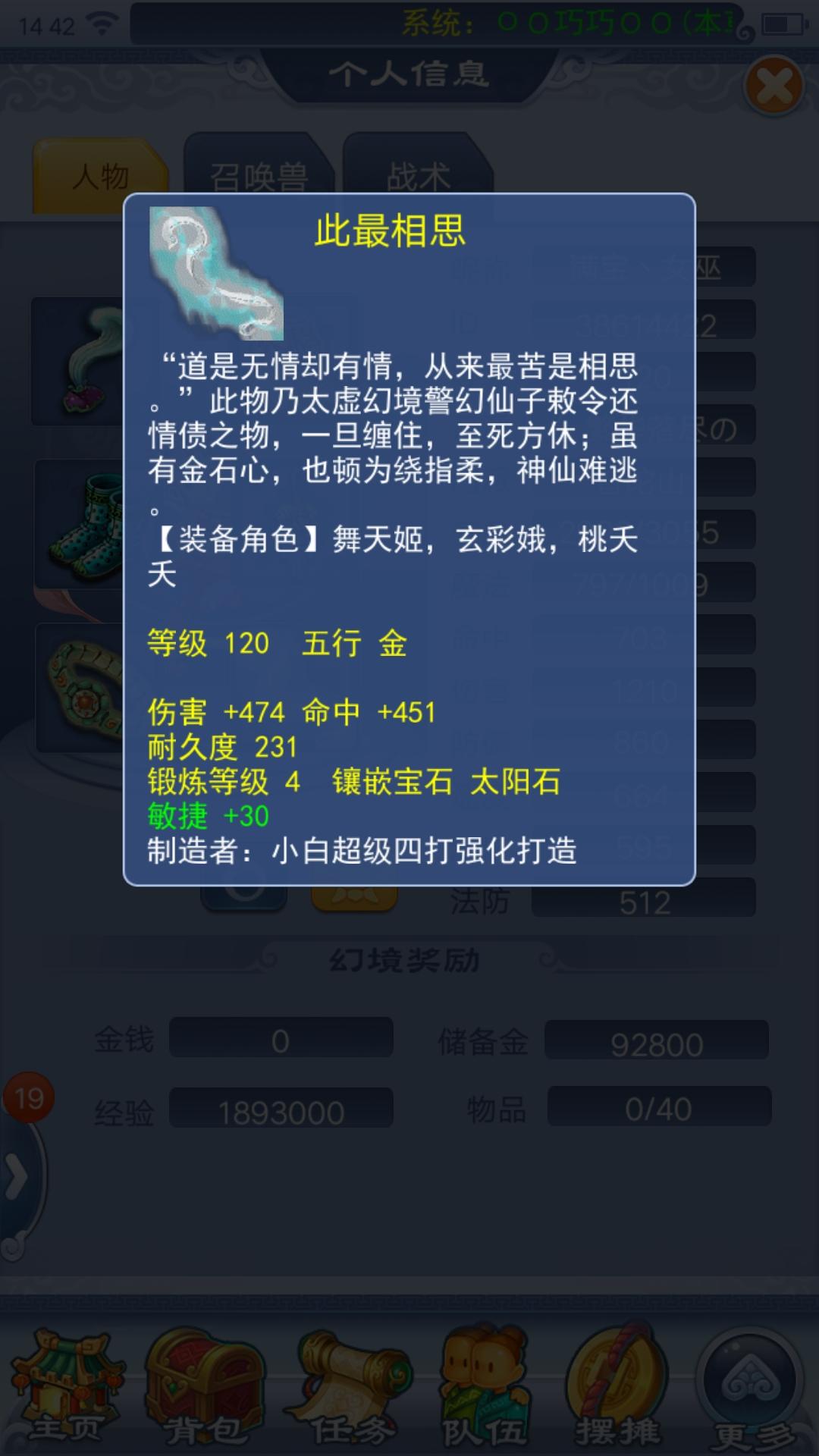
Task: Switch to the 人物 tab
Action: [x=100, y=176]
